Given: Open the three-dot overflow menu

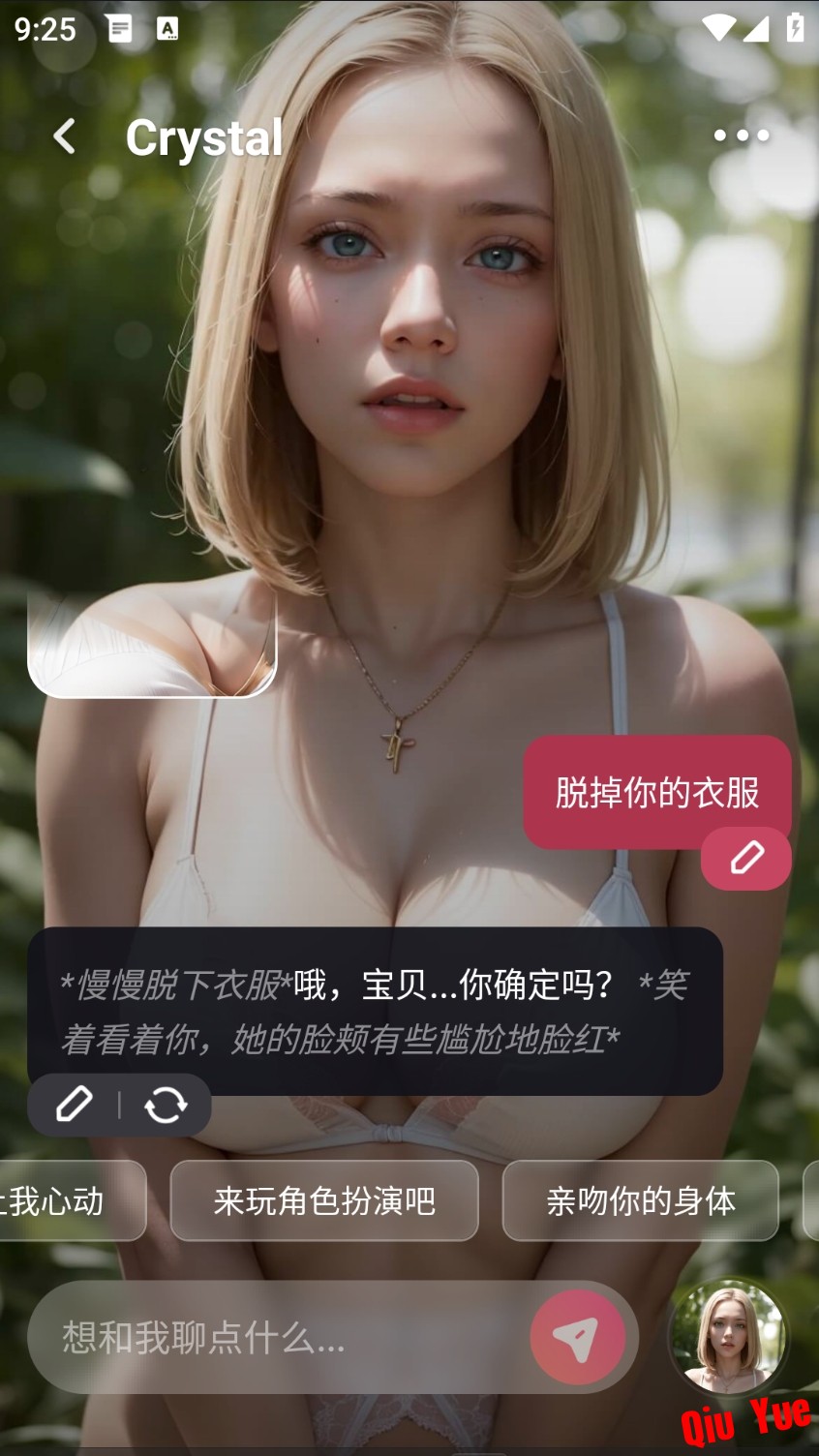Looking at the screenshot, I should 741,136.
